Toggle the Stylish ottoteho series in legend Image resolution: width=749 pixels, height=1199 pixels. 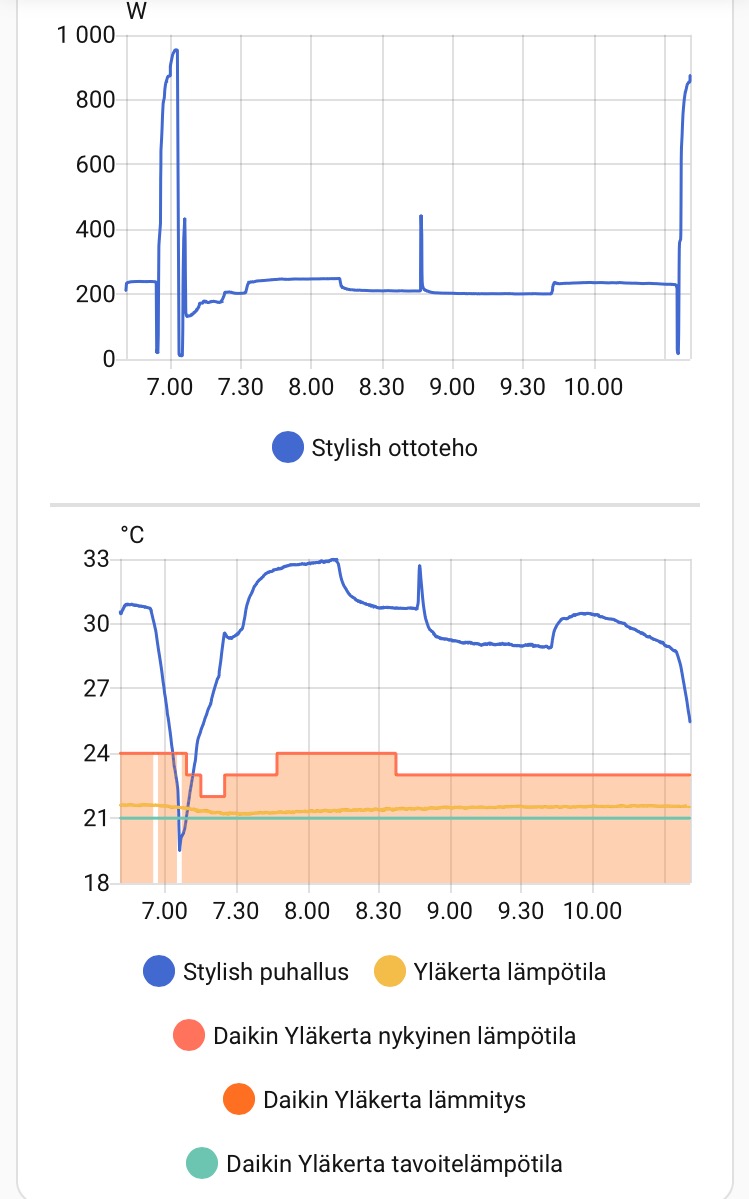375,447
